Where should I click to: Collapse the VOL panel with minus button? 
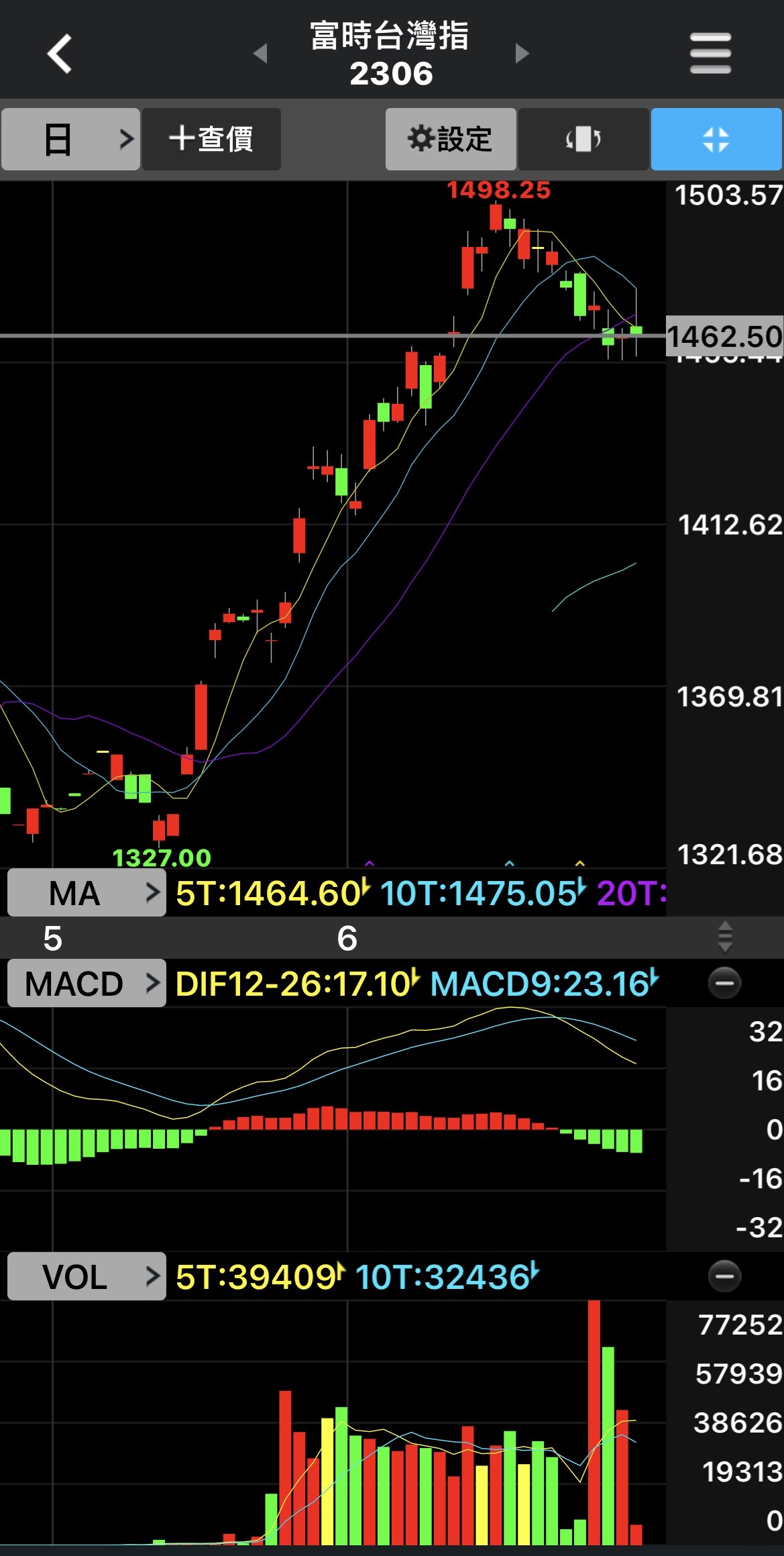click(724, 1276)
